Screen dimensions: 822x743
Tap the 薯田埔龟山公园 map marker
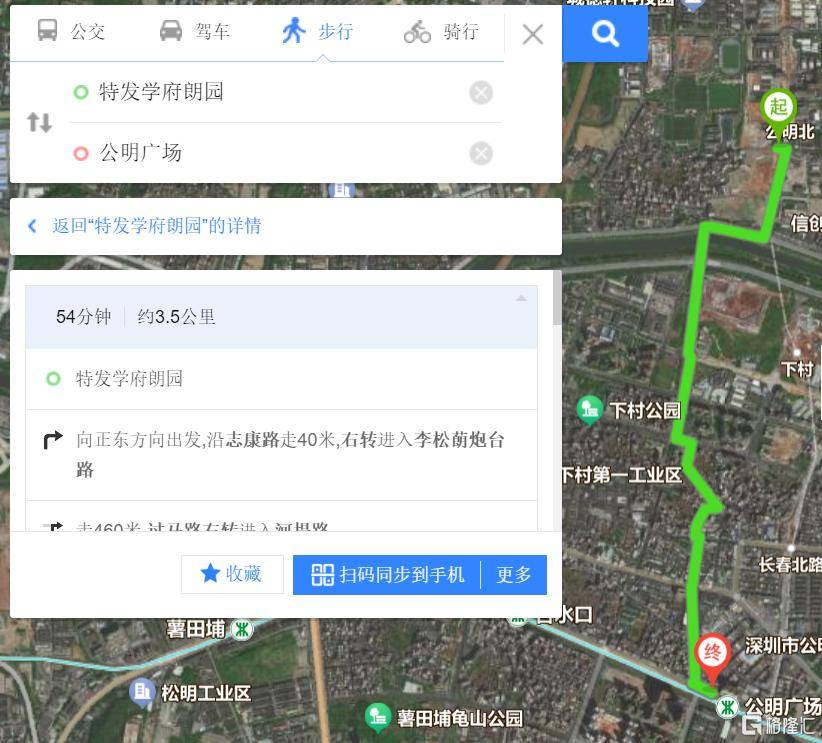377,717
